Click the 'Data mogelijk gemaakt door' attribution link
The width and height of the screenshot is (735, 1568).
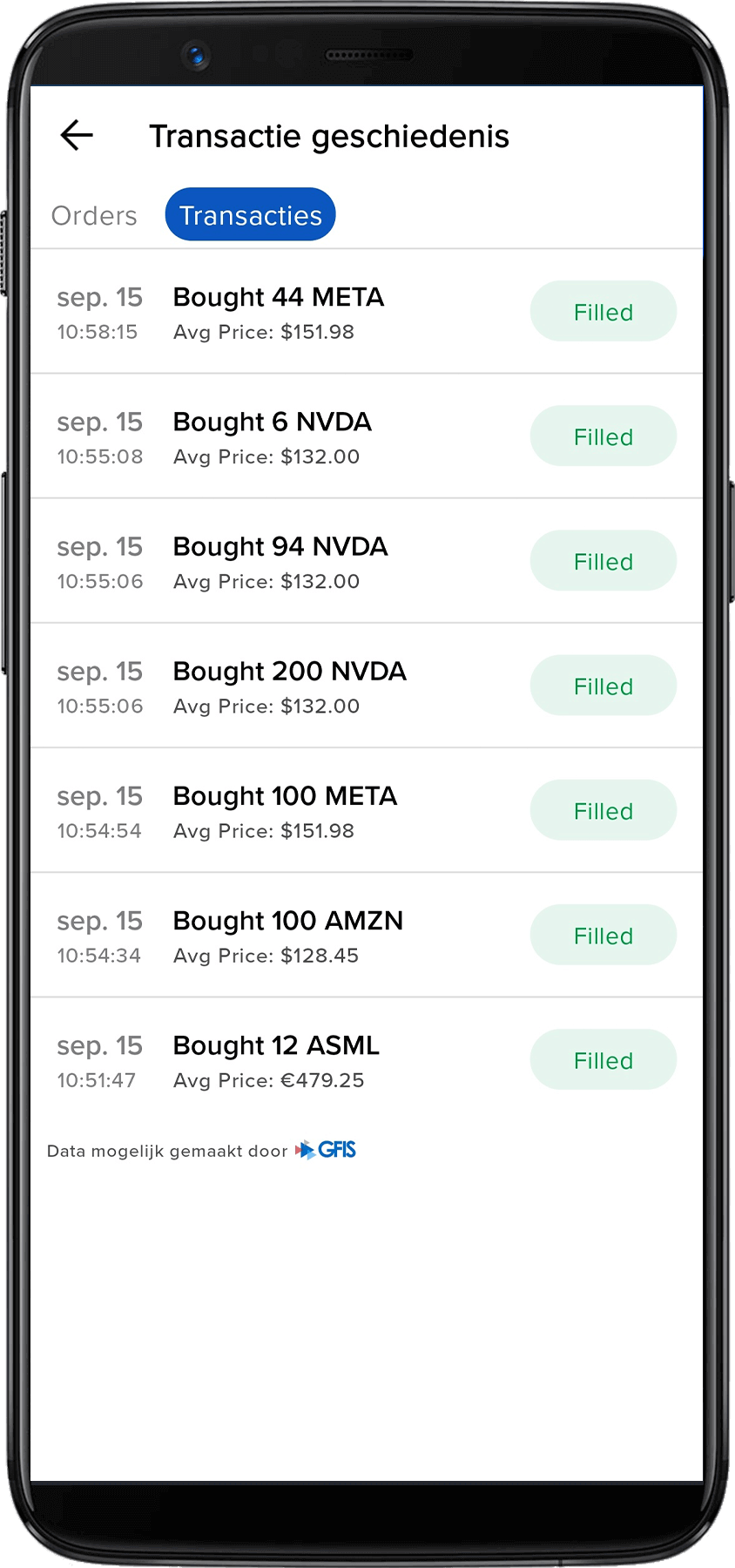point(166,1150)
